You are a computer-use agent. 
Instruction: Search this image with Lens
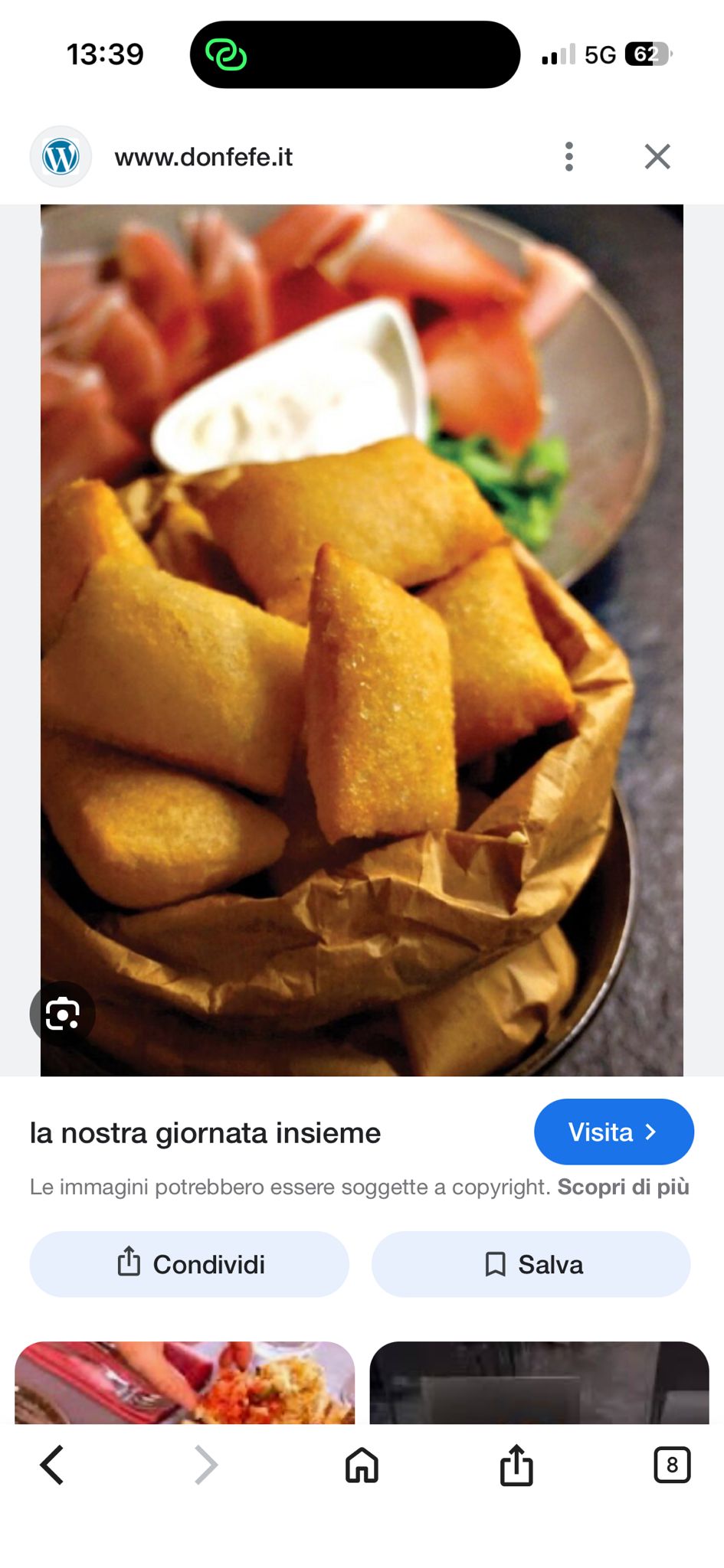(63, 1014)
